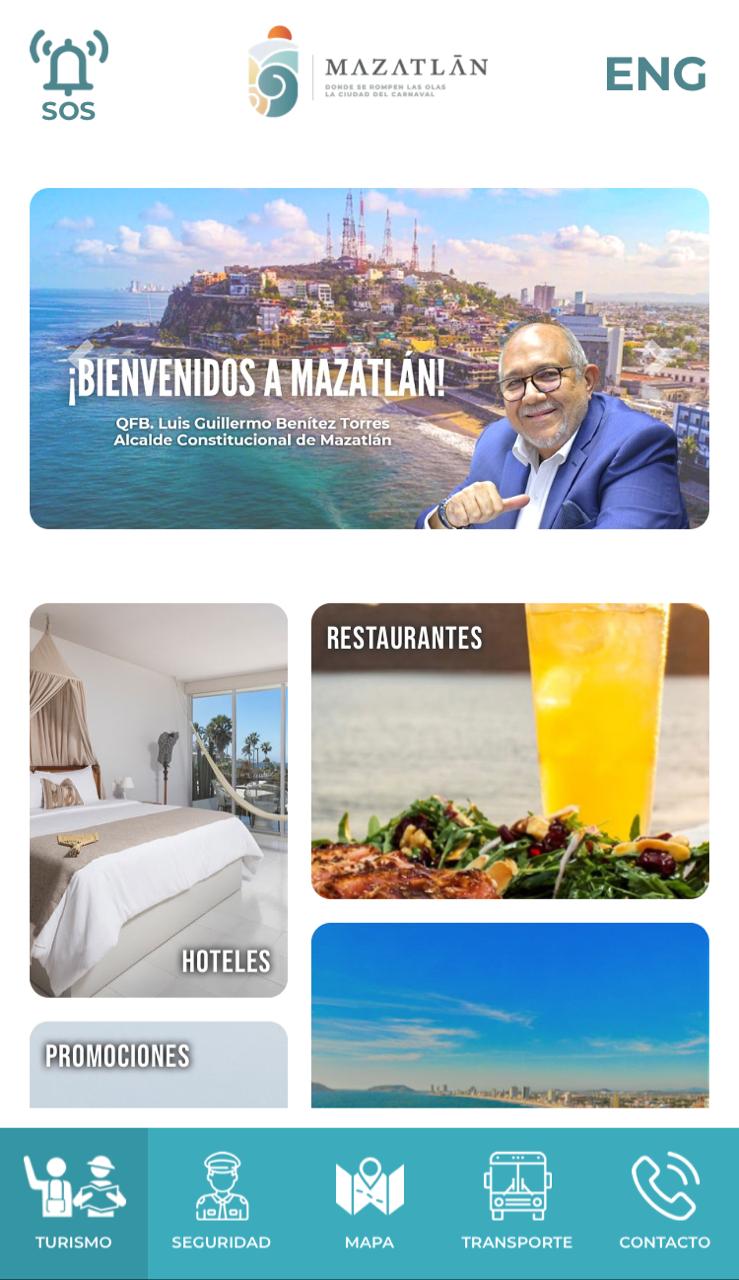Switch language to ENG
Image resolution: width=739 pixels, height=1280 pixels.
pos(655,74)
